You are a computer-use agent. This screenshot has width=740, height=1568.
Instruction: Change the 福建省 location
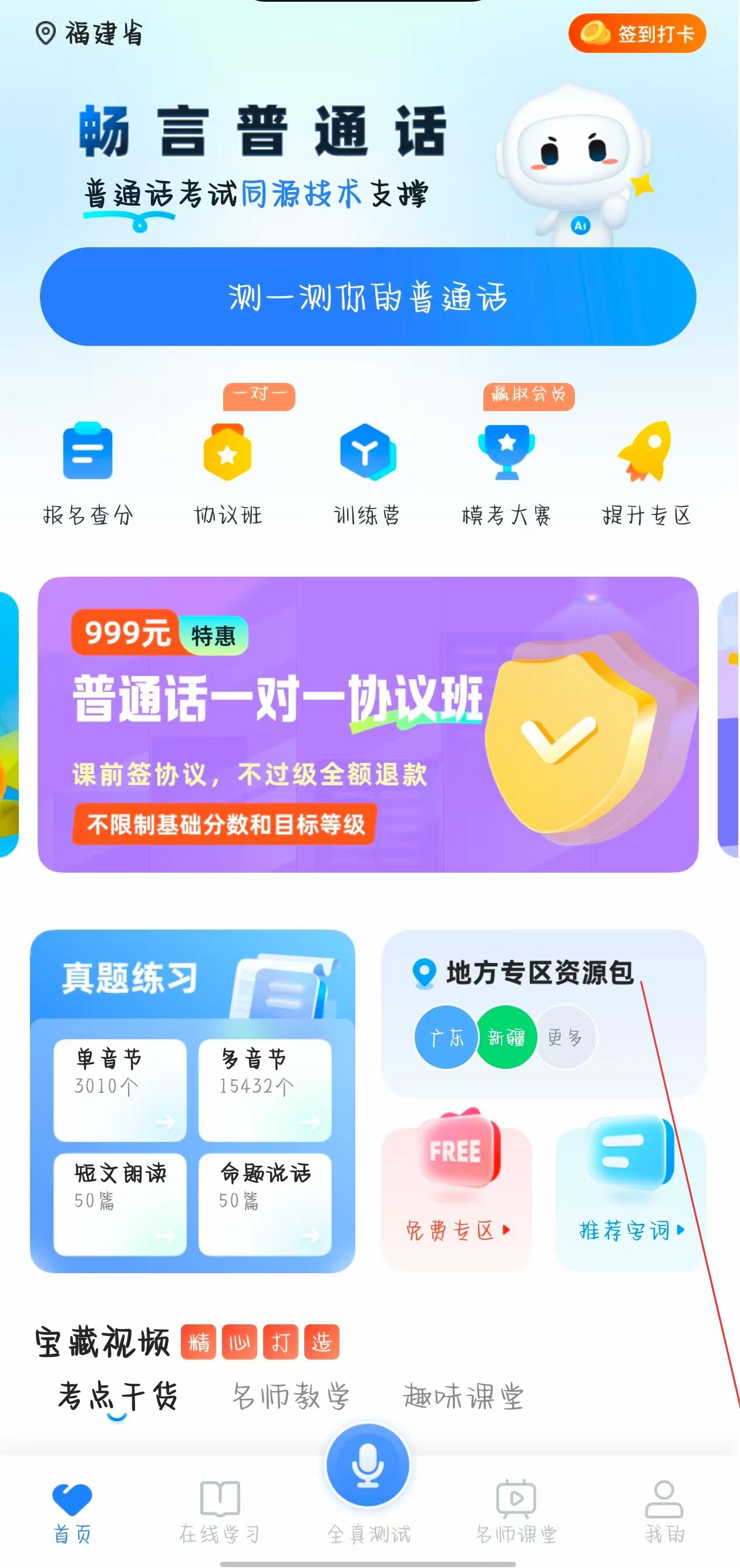click(89, 33)
